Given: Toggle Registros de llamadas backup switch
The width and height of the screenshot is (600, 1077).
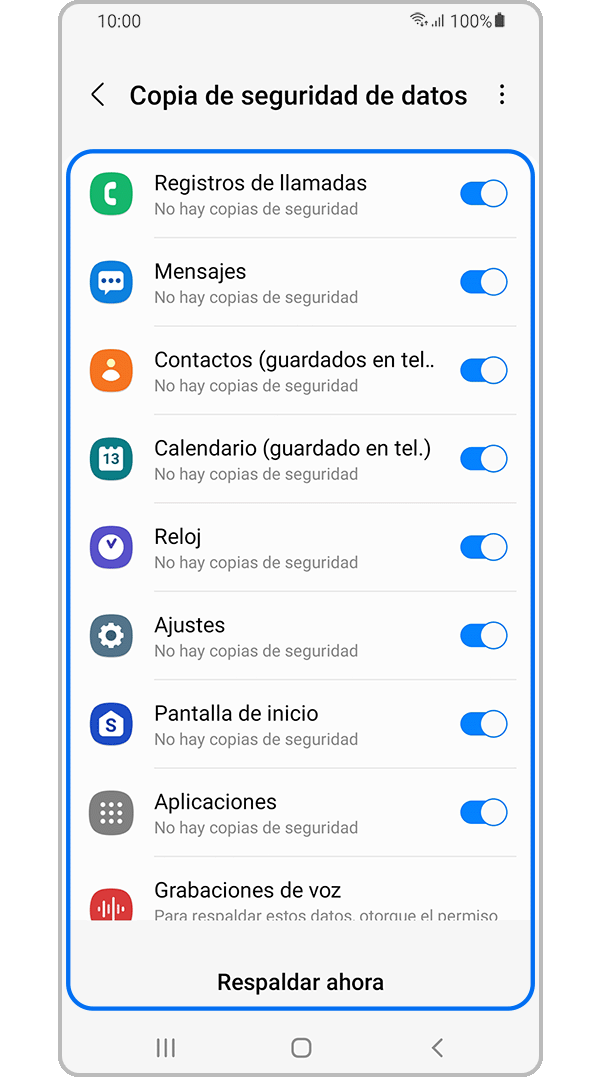Looking at the screenshot, I should tap(483, 194).
